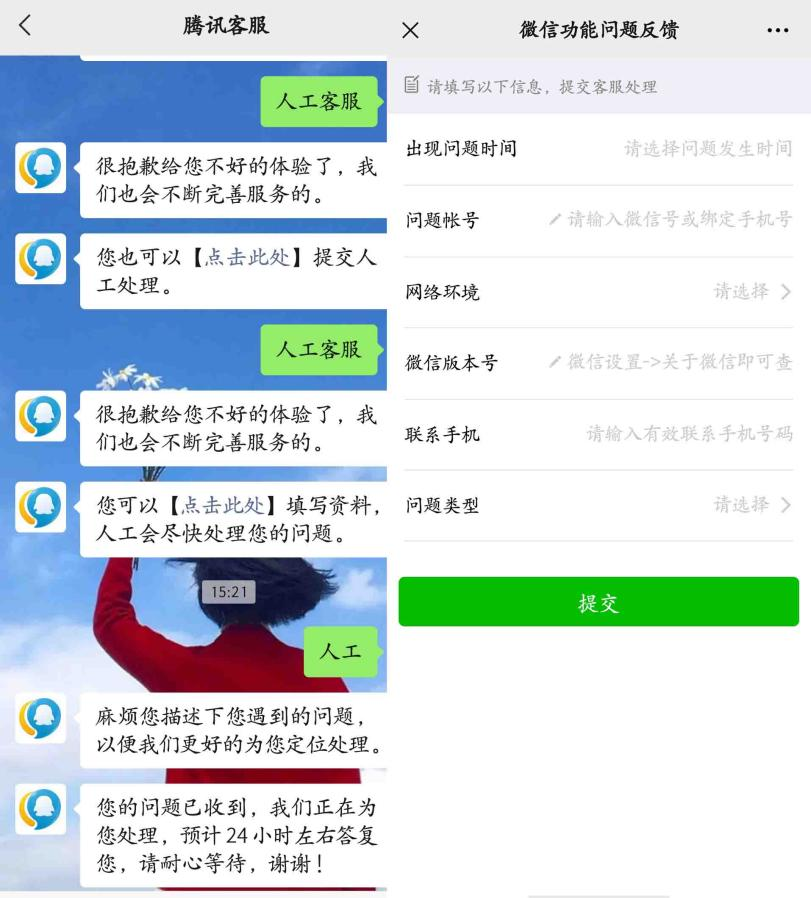Choose a 问题类型 option
Viewport: 811px width, 898px height.
click(750, 505)
